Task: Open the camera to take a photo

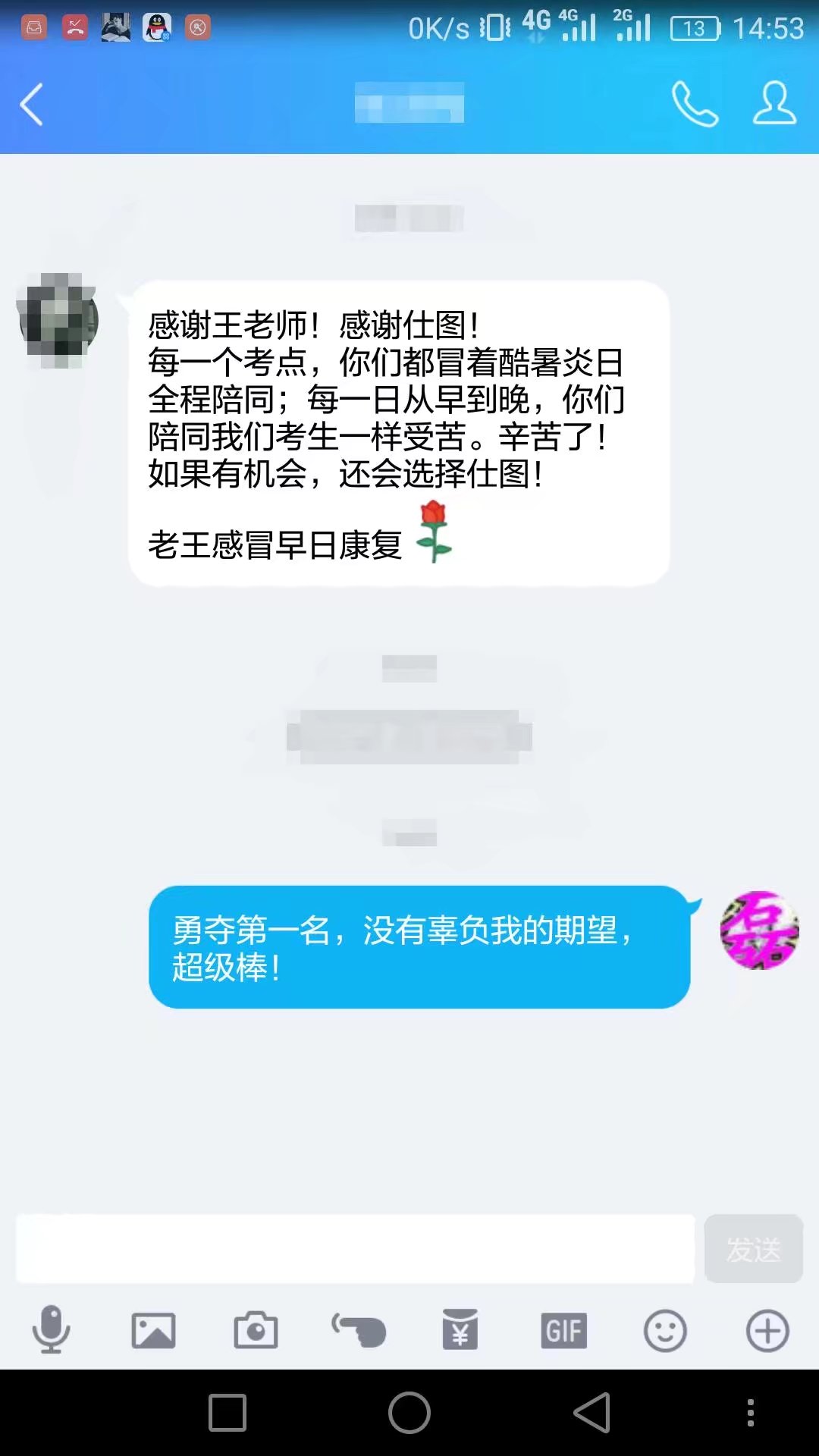Action: (256, 1330)
